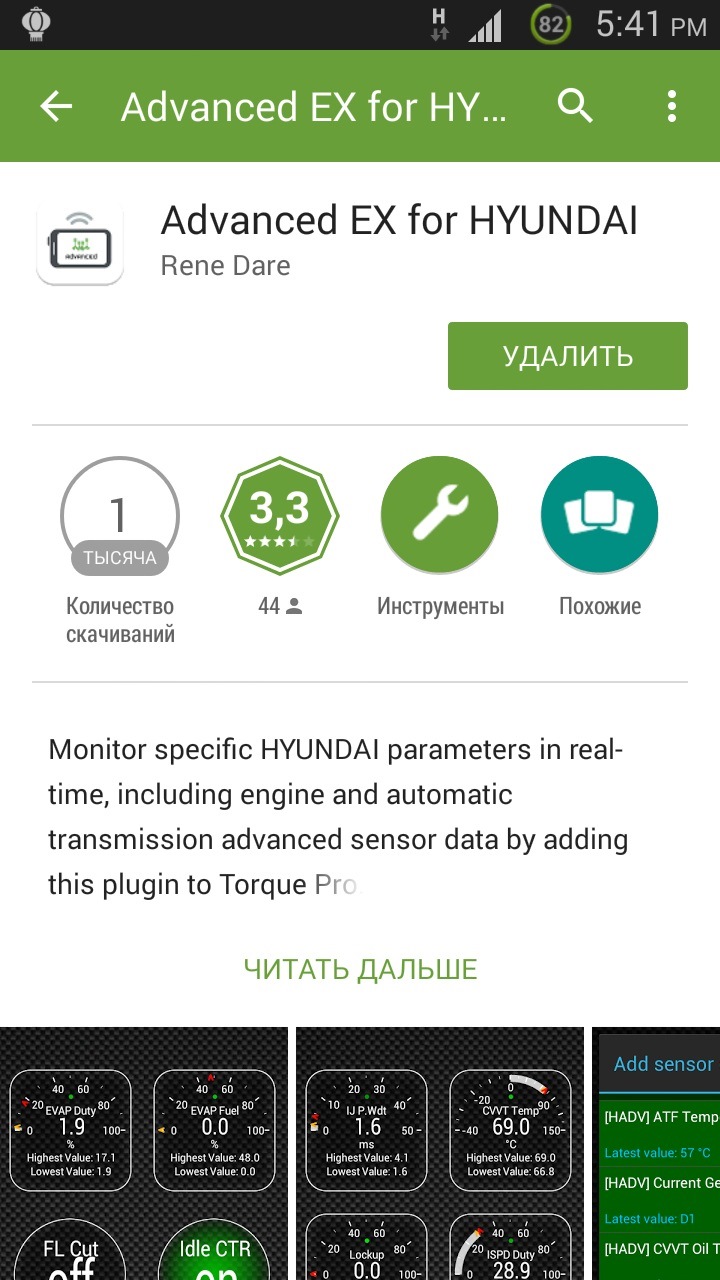The height and width of the screenshot is (1280, 720).
Task: Open the Инструменты category
Action: (x=439, y=517)
